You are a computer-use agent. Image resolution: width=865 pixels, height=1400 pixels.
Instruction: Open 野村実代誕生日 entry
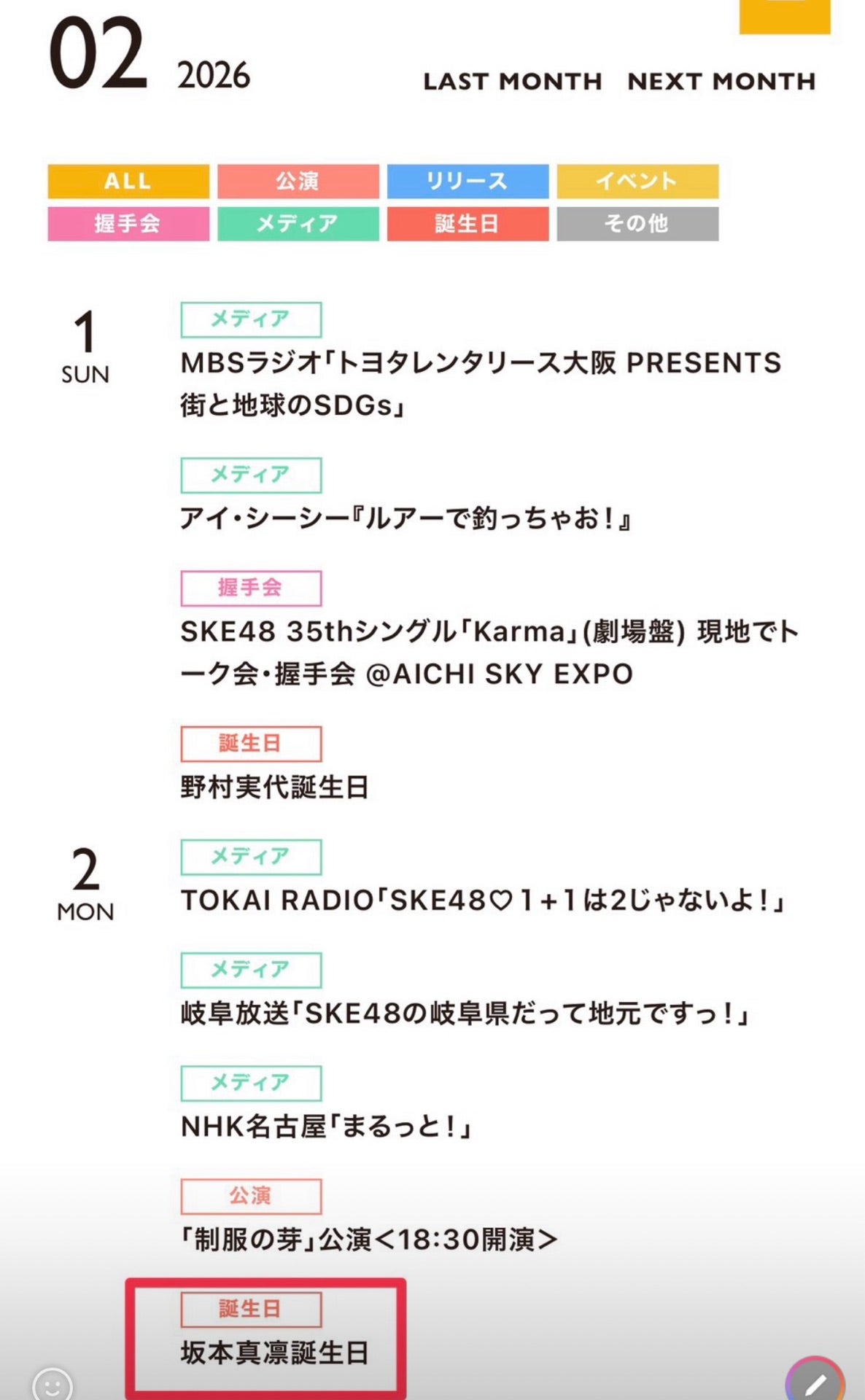275,787
